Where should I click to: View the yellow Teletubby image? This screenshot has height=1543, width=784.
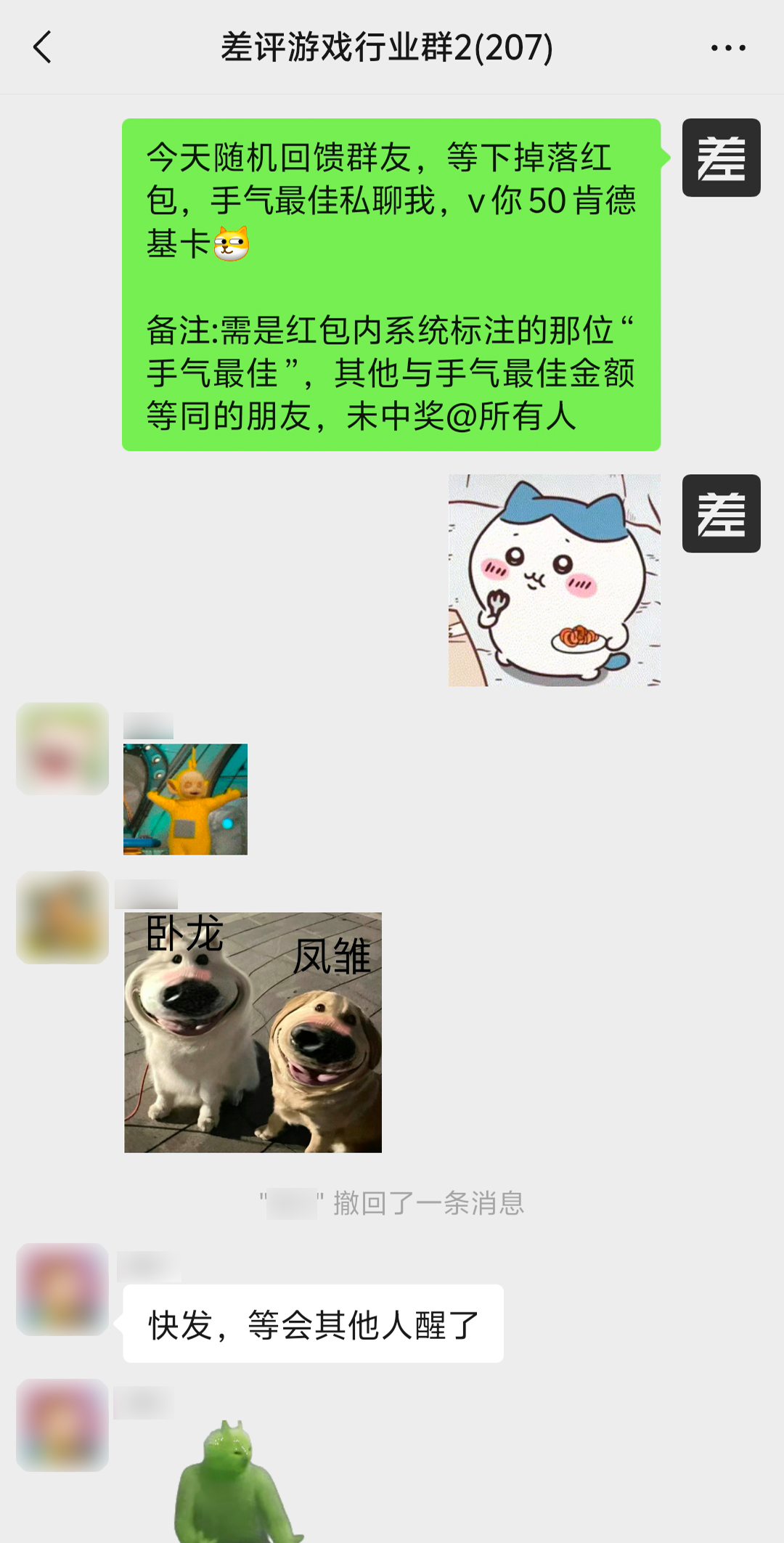pos(185,799)
